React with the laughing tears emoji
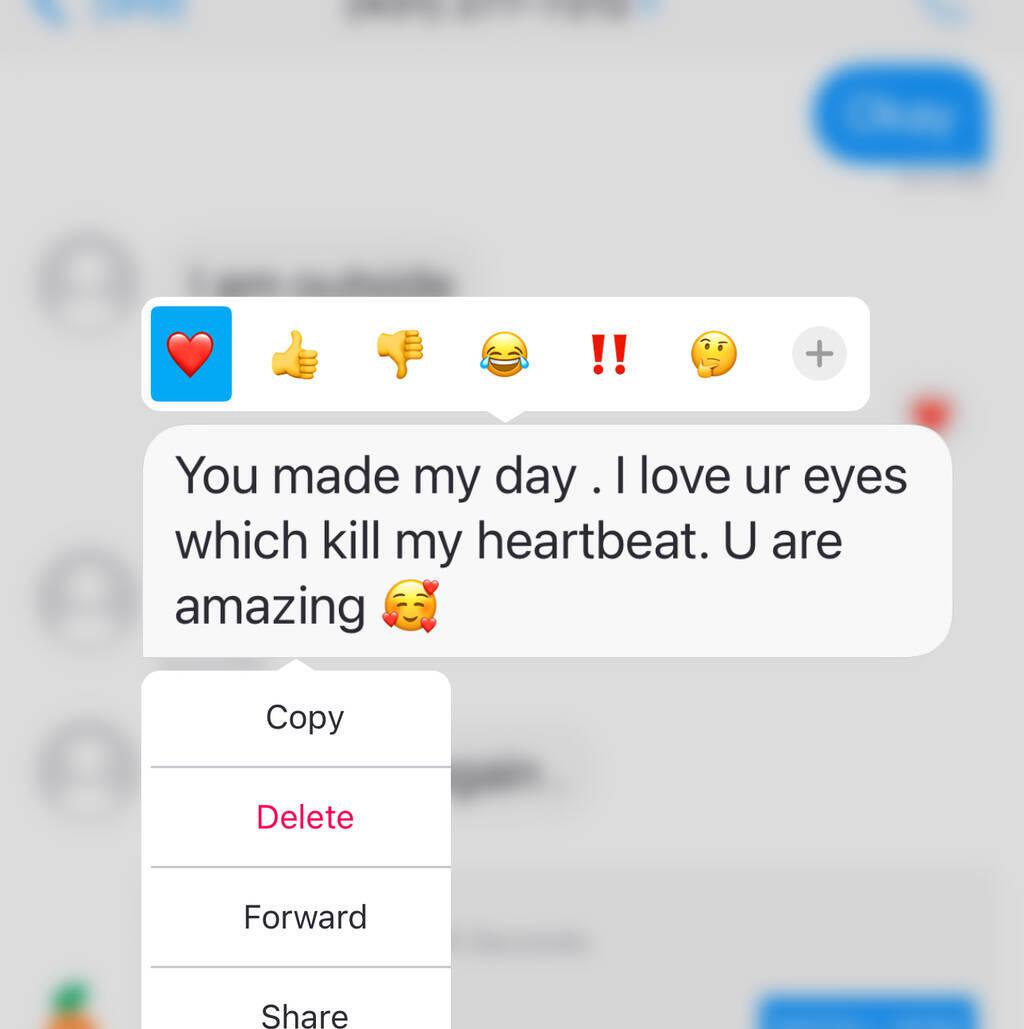 pyautogui.click(x=504, y=354)
